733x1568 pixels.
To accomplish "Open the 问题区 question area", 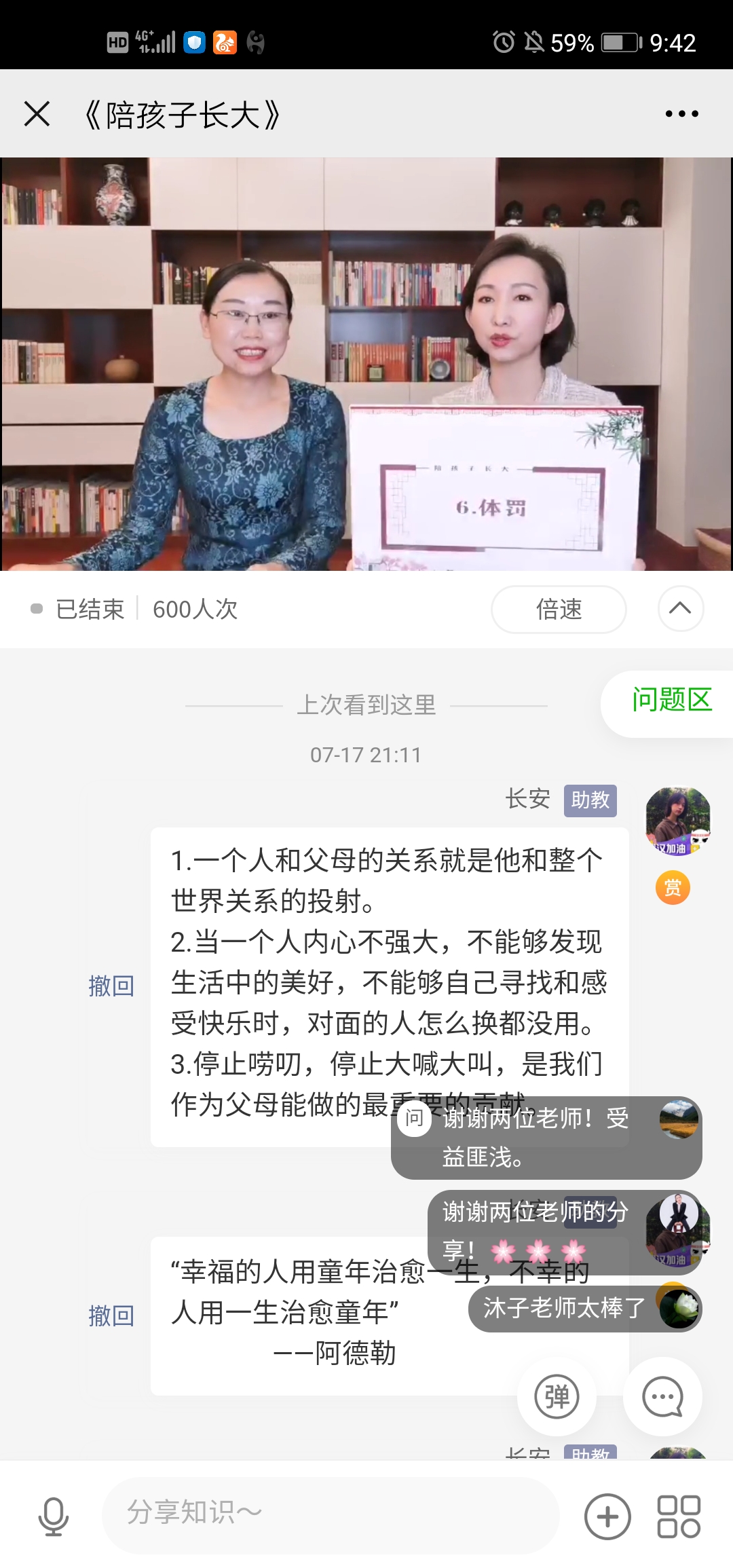I will tap(671, 701).
